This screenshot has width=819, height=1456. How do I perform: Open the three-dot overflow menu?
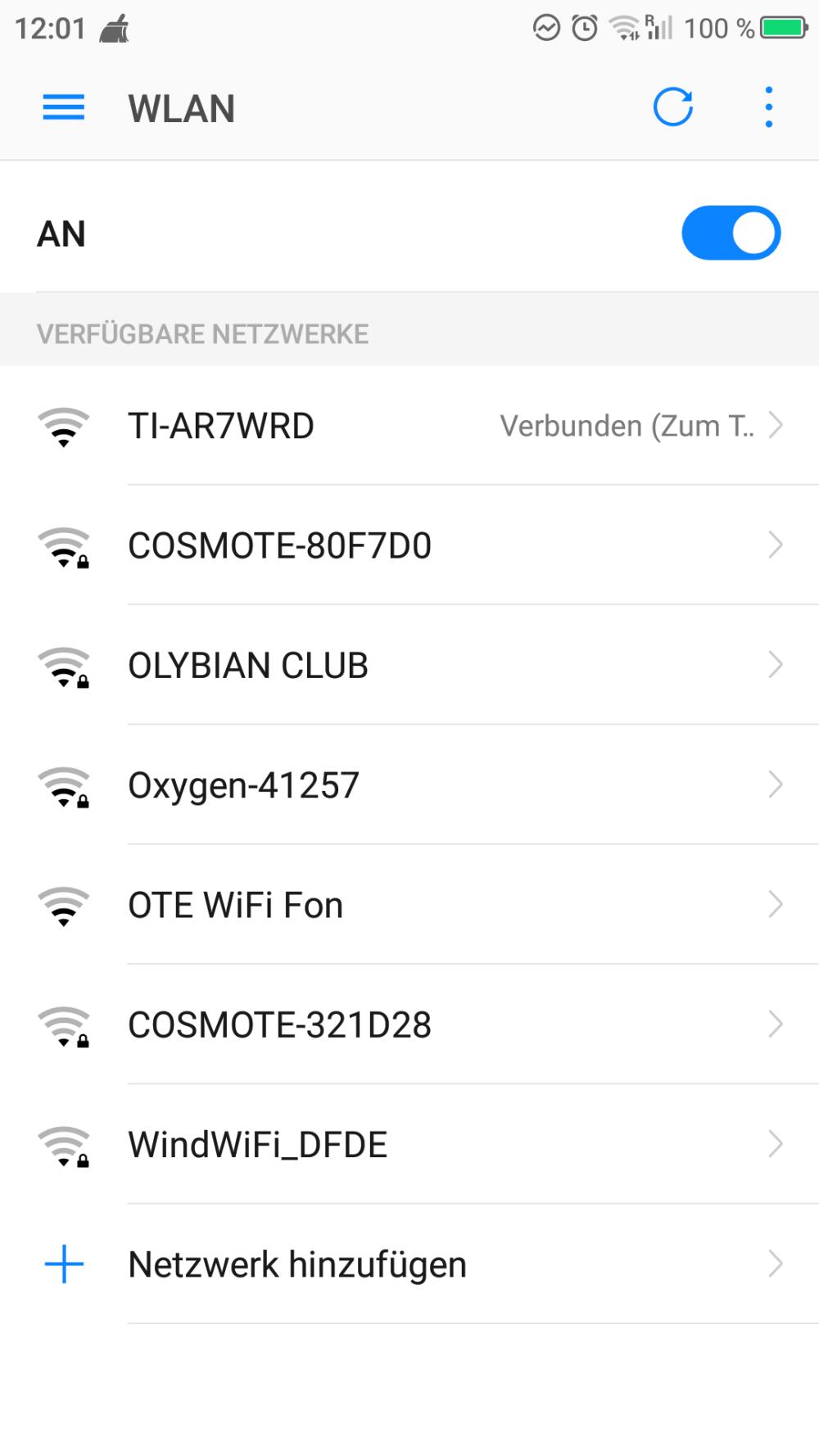(x=768, y=107)
